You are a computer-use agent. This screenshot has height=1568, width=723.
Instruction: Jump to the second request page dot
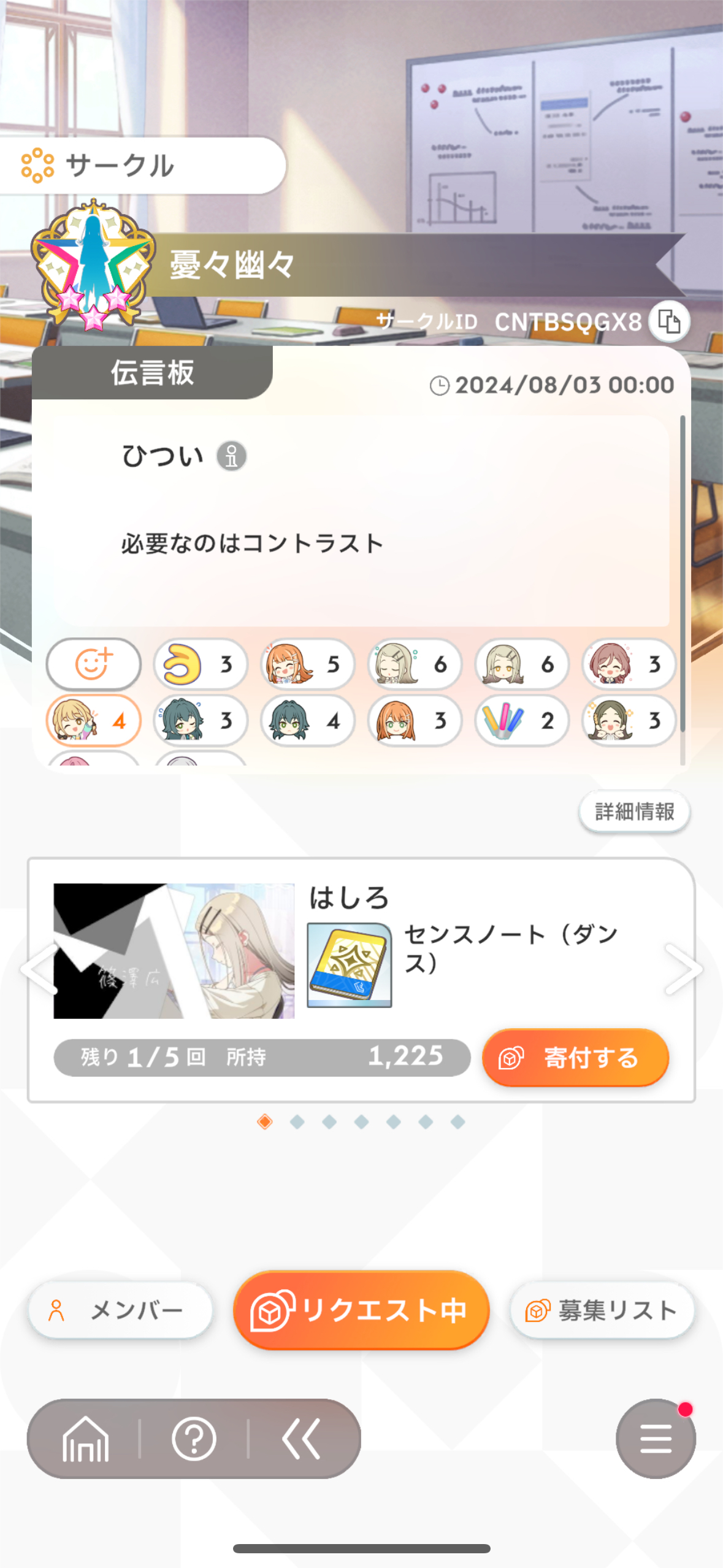pyautogui.click(x=297, y=1122)
